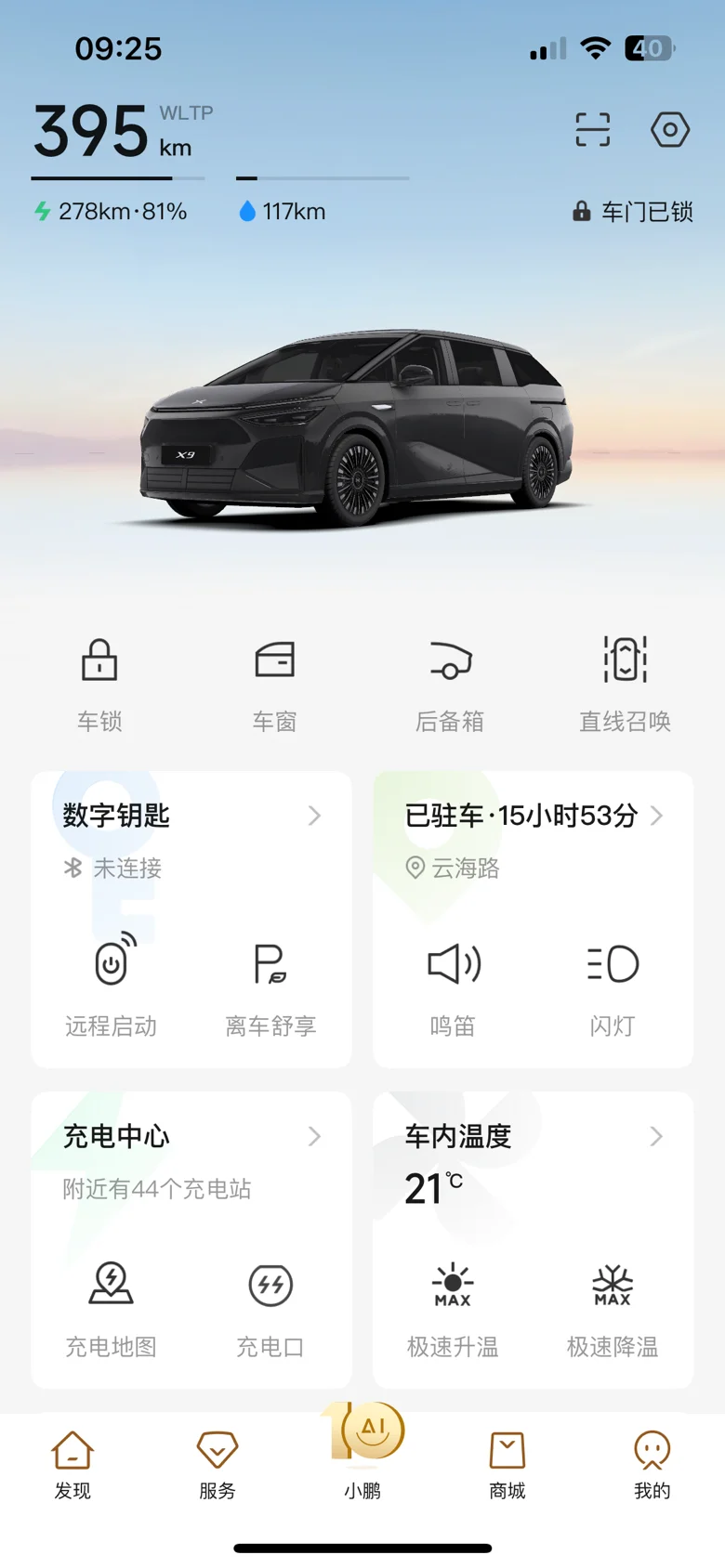Viewport: 725px width, 1568px height.
Task: Tap 充电口 charge port control
Action: (x=270, y=1305)
